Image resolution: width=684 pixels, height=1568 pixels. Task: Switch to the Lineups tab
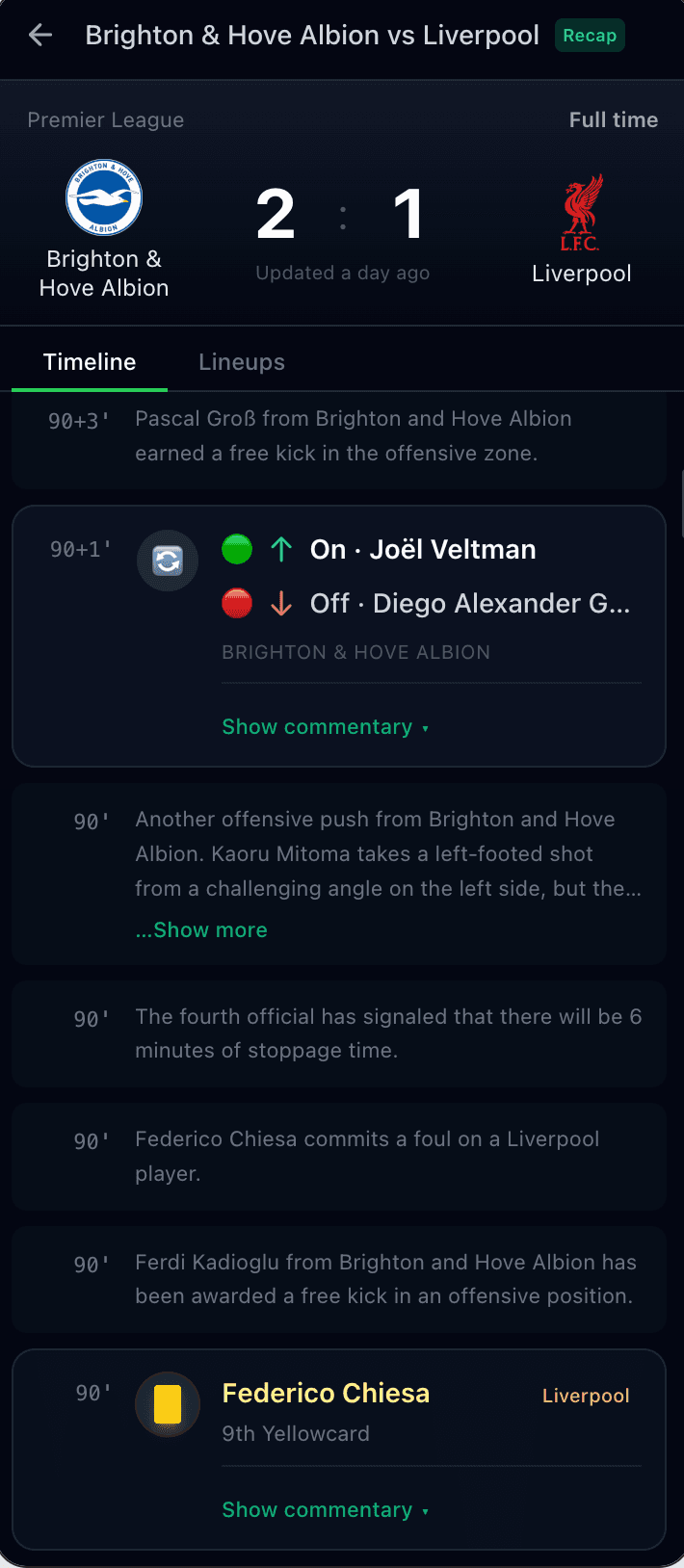241,362
